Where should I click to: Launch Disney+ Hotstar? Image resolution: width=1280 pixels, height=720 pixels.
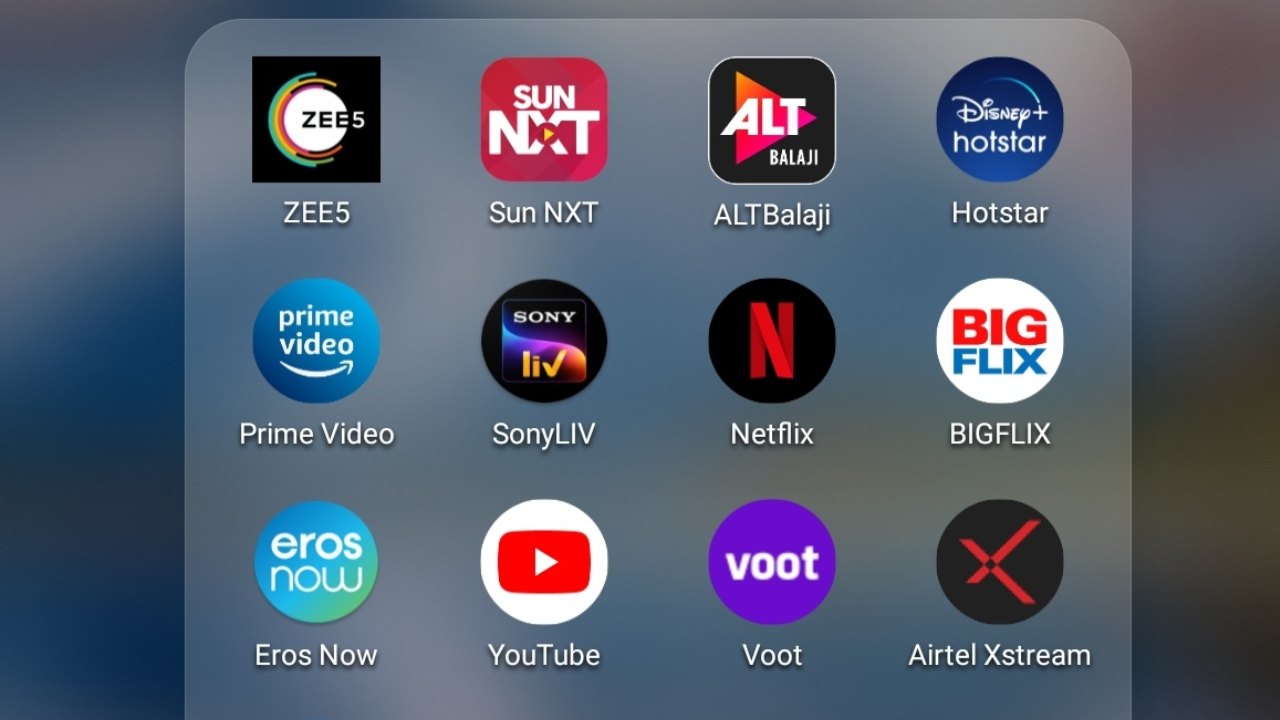pyautogui.click(x=999, y=119)
